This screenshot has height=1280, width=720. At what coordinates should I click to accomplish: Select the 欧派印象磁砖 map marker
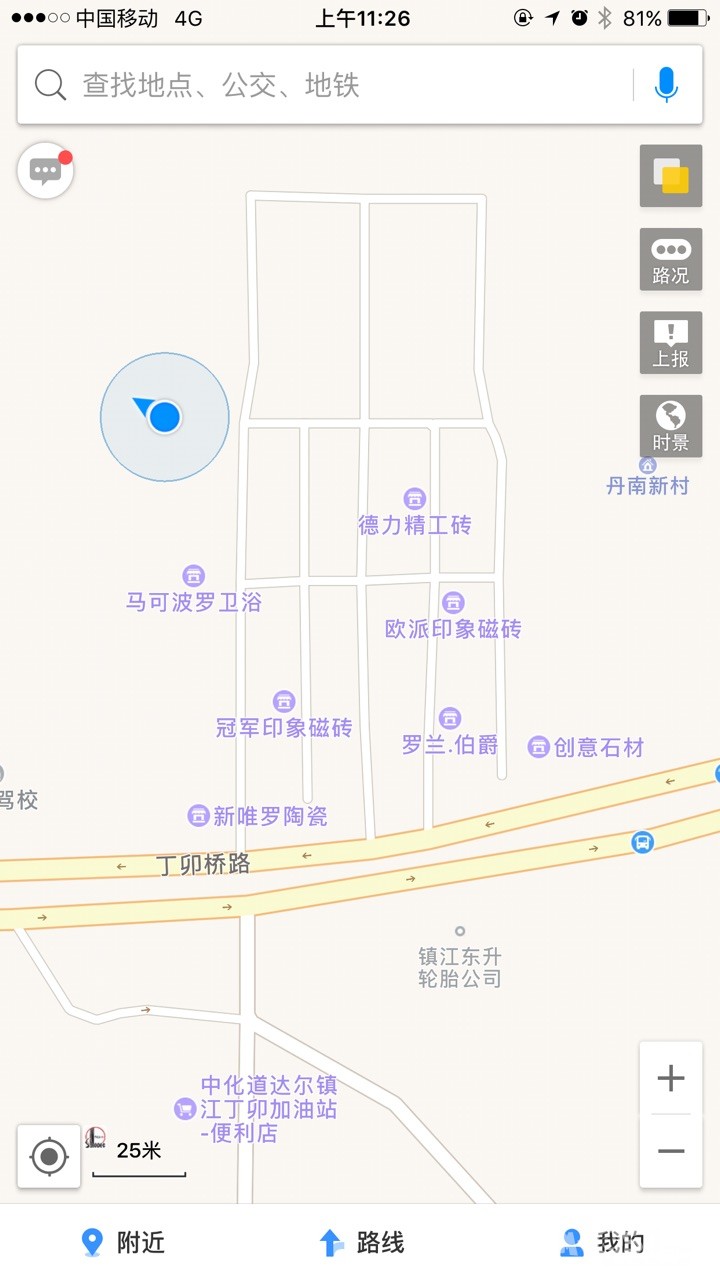pyautogui.click(x=453, y=603)
